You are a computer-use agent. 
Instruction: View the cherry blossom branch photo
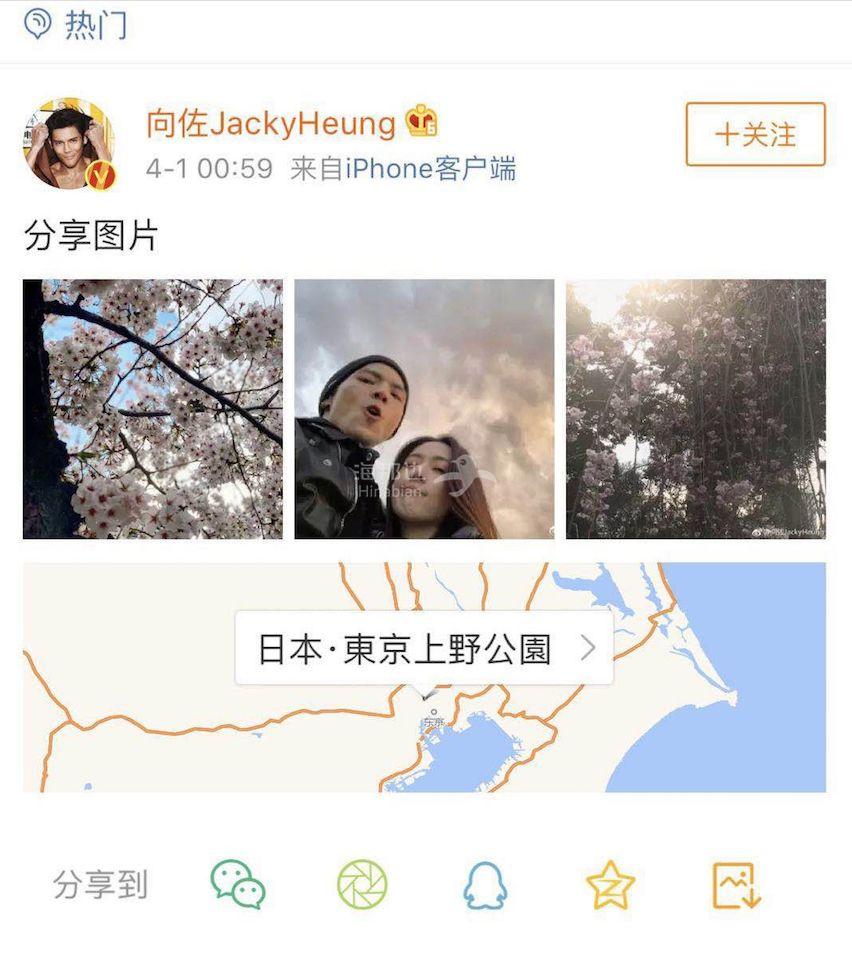pyautogui.click(x=153, y=409)
